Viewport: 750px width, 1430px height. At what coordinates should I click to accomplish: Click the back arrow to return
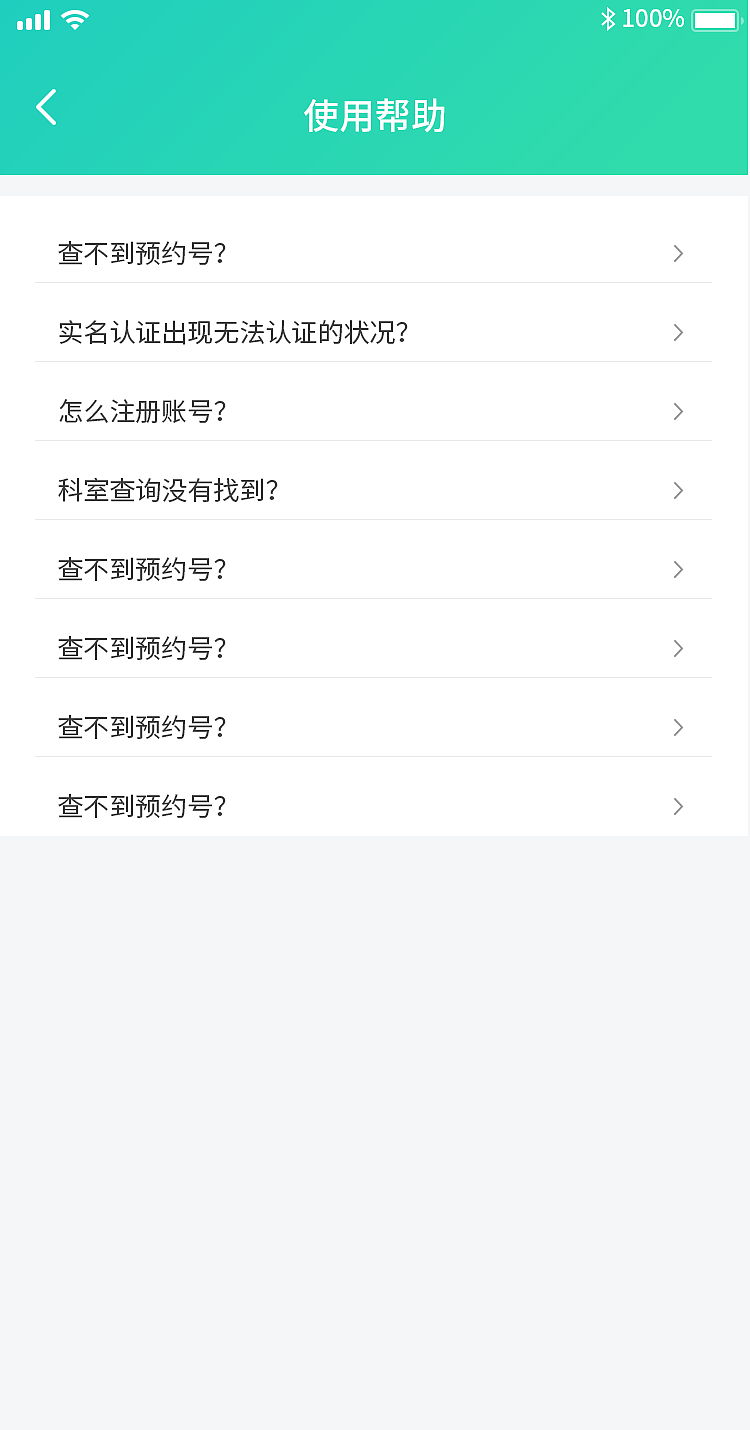(45, 107)
